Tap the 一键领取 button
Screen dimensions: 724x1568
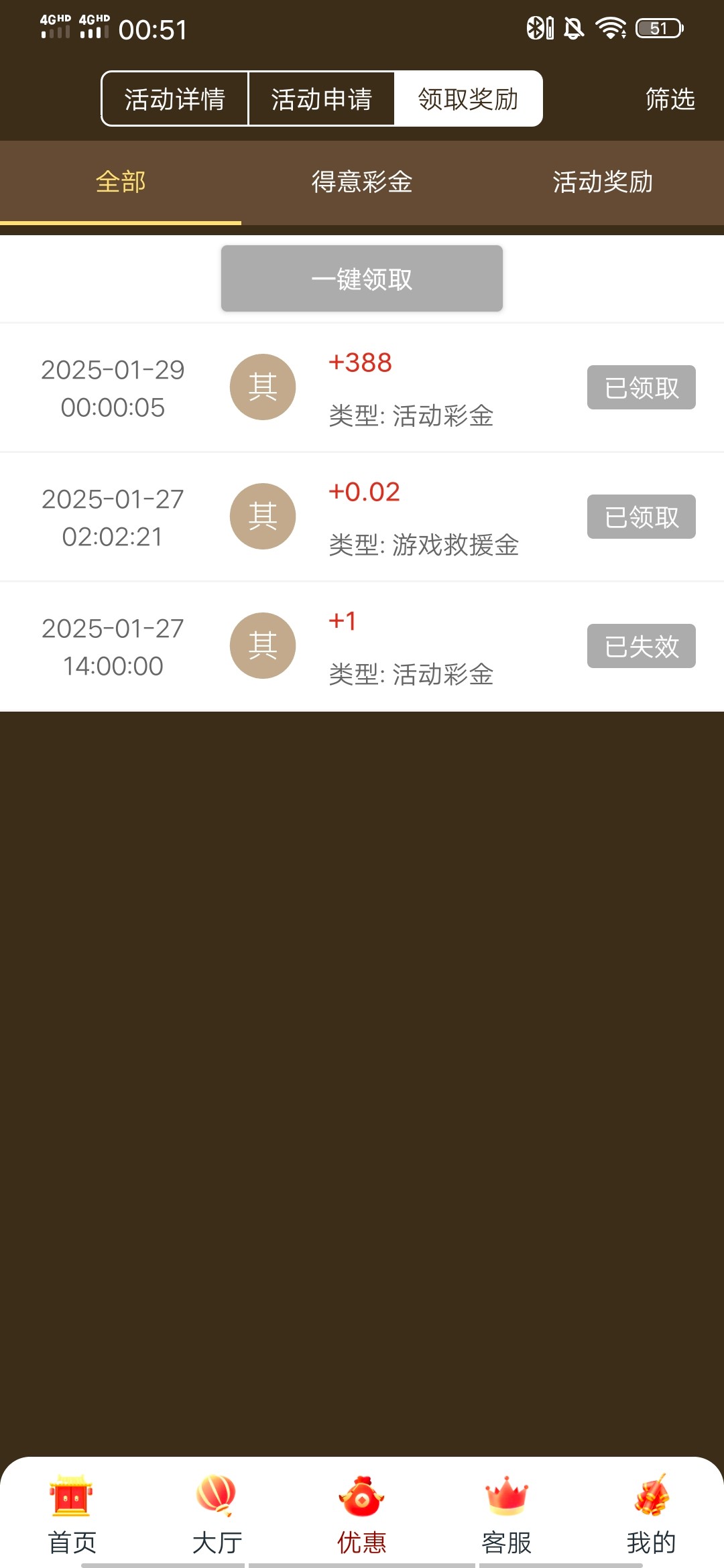click(362, 278)
